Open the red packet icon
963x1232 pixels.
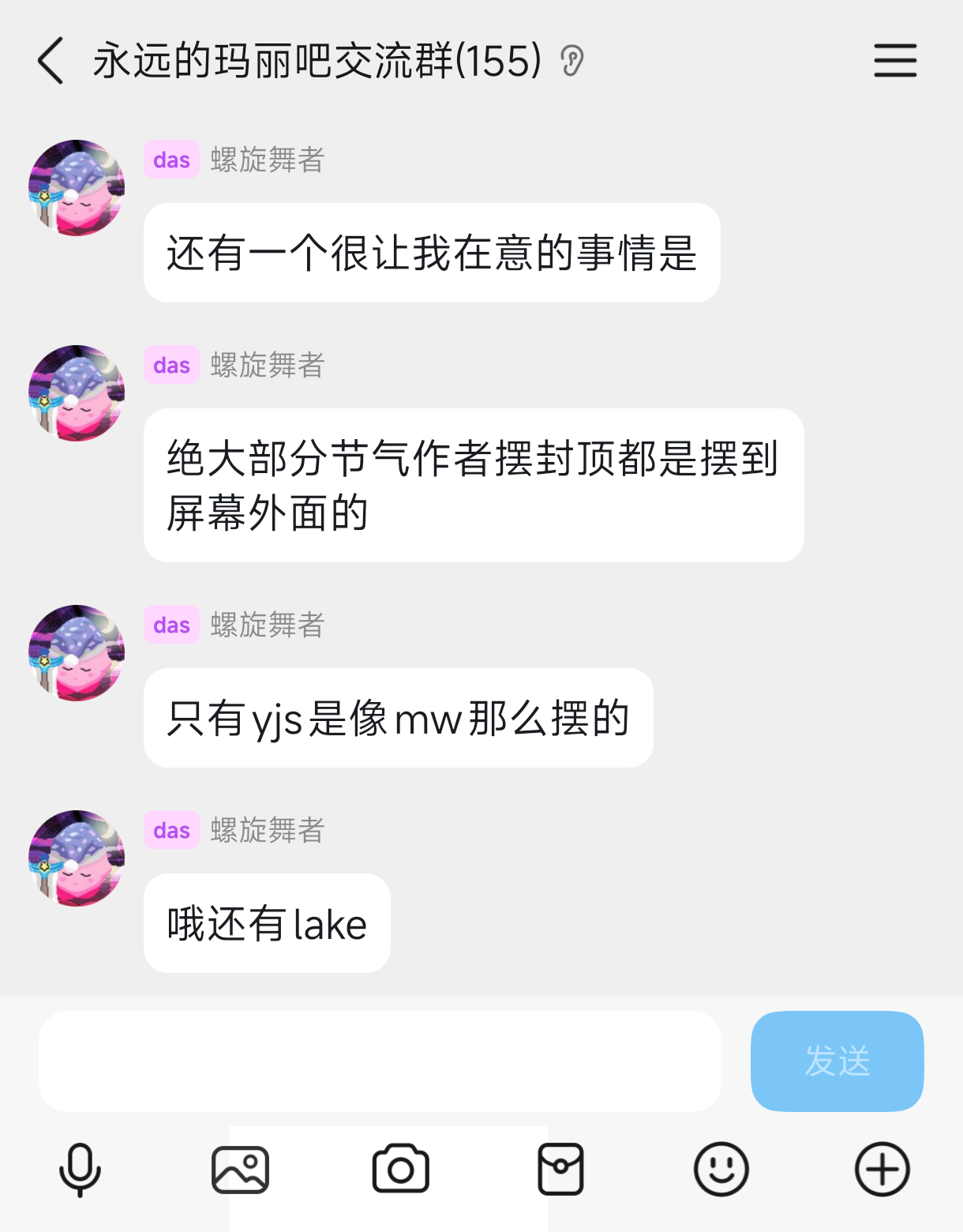tap(560, 1169)
